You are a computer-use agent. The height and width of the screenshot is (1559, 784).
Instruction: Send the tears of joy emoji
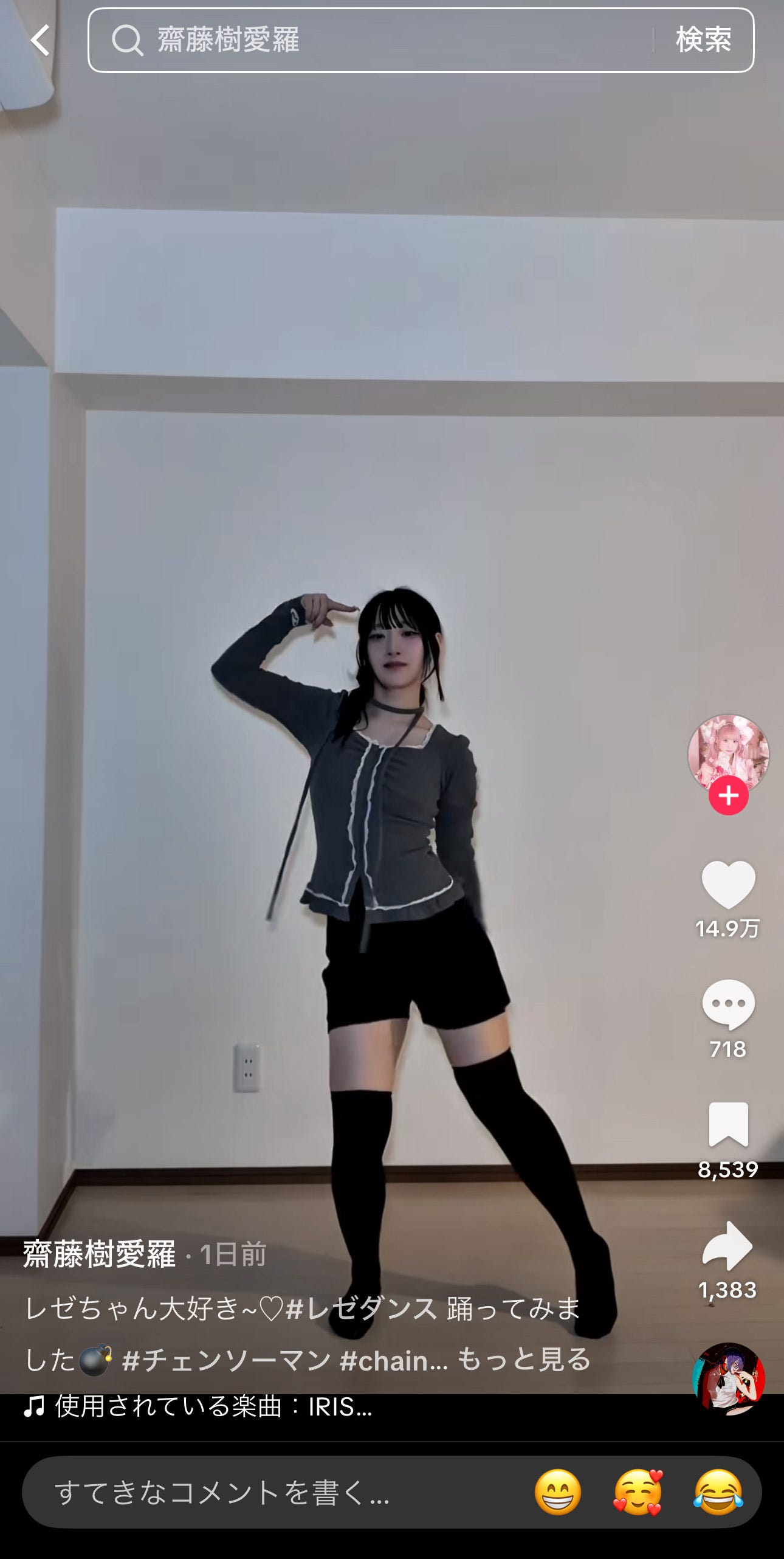(x=718, y=1493)
